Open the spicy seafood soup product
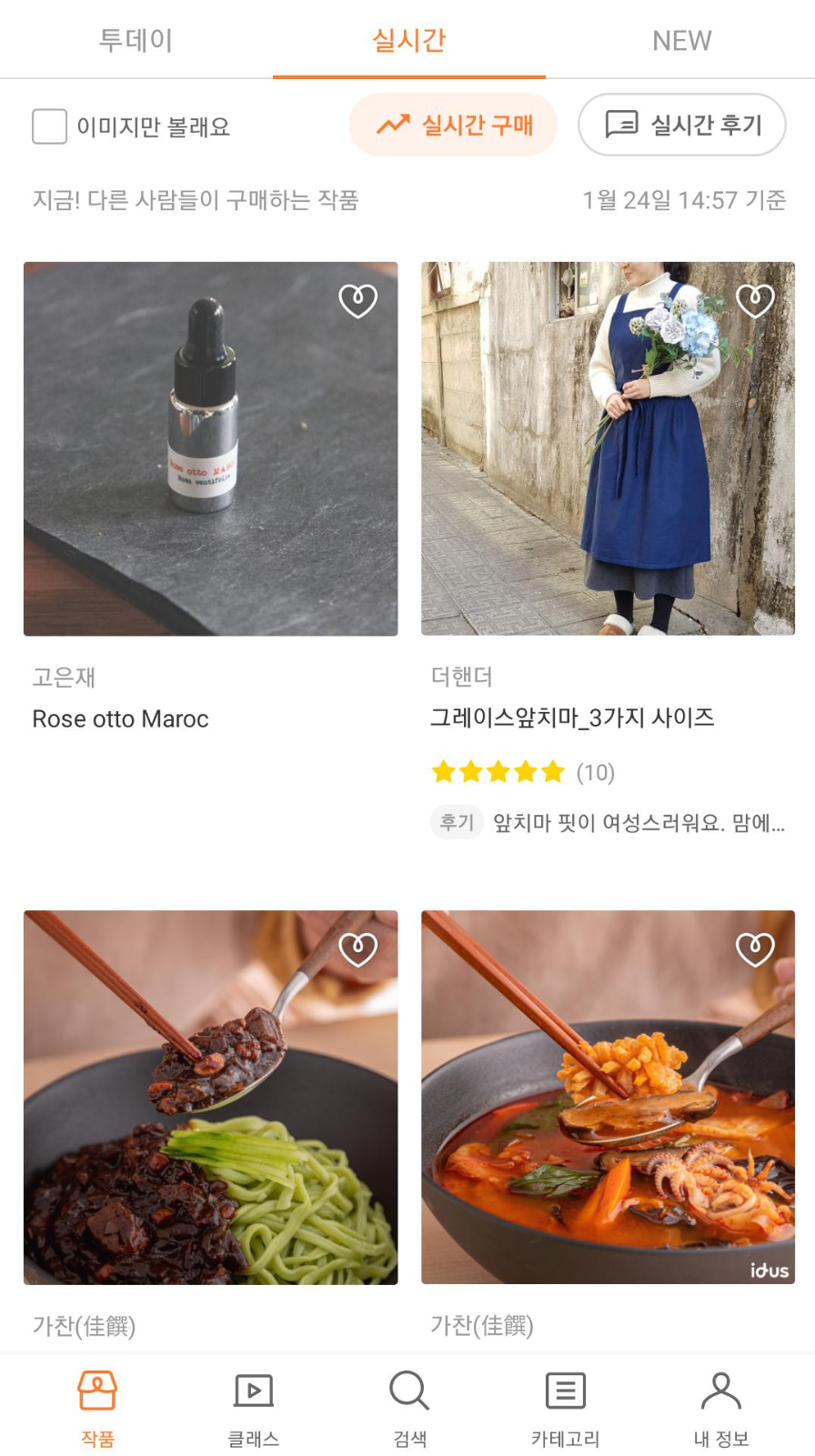 pyautogui.click(x=608, y=1097)
